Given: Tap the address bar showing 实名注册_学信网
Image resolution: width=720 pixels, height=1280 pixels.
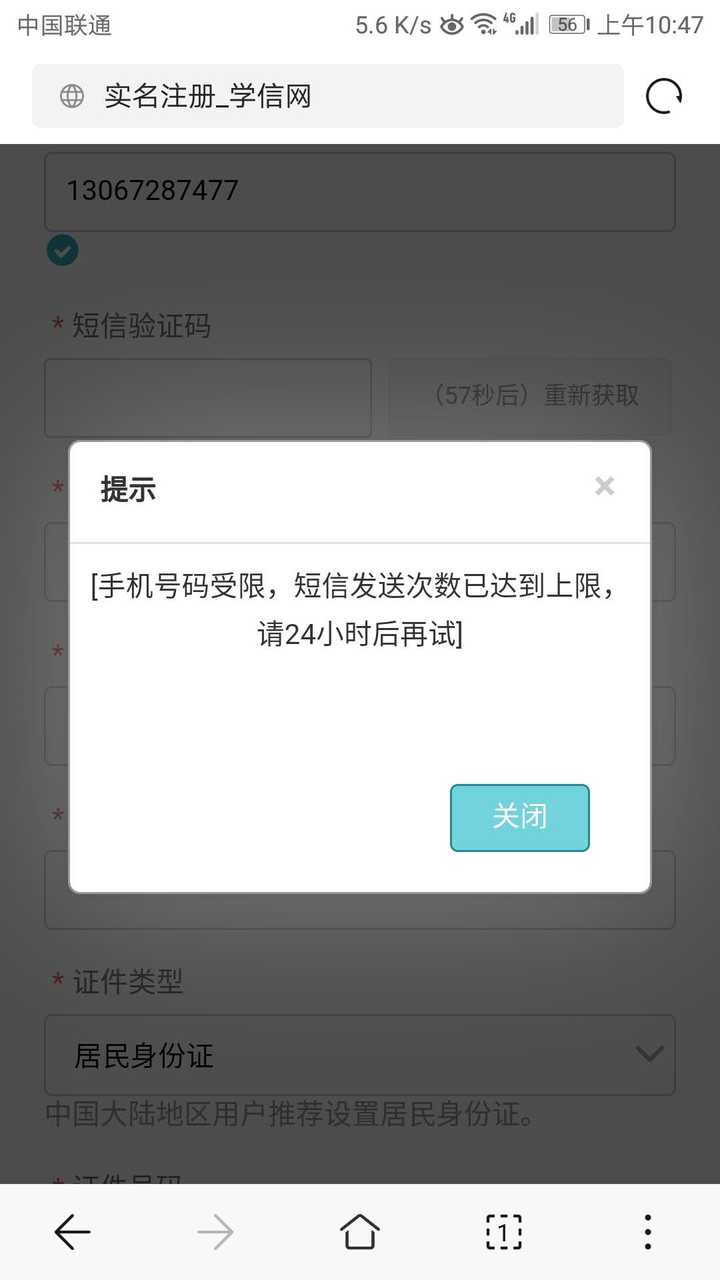Looking at the screenshot, I should tap(328, 96).
